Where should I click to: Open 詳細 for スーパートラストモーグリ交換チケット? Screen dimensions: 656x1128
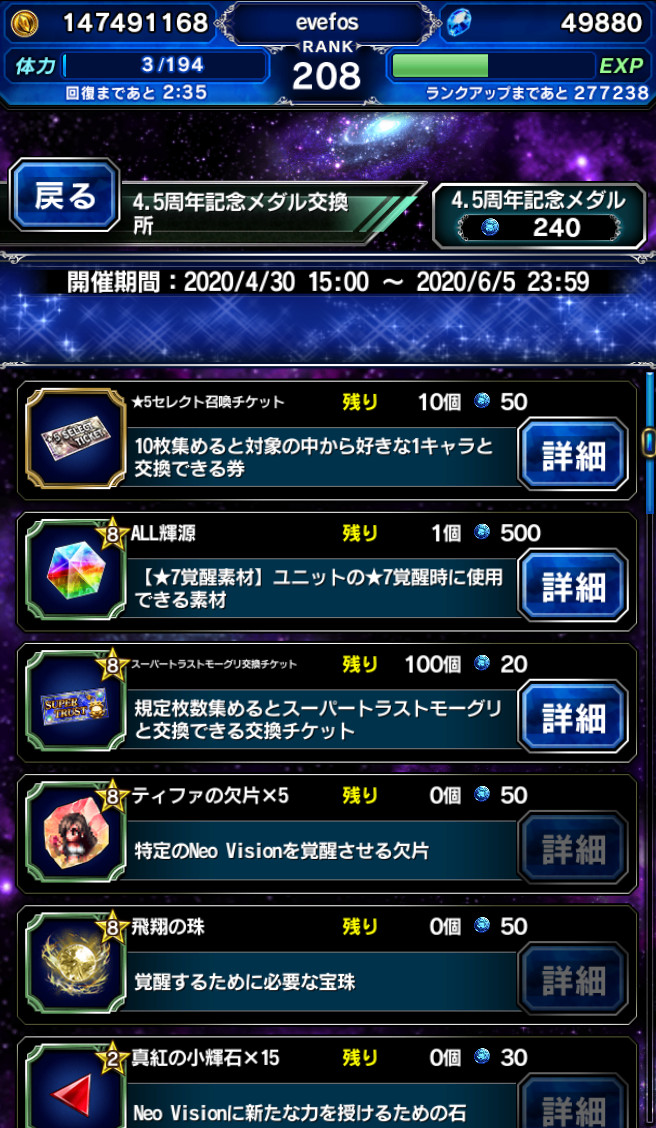[x=573, y=718]
